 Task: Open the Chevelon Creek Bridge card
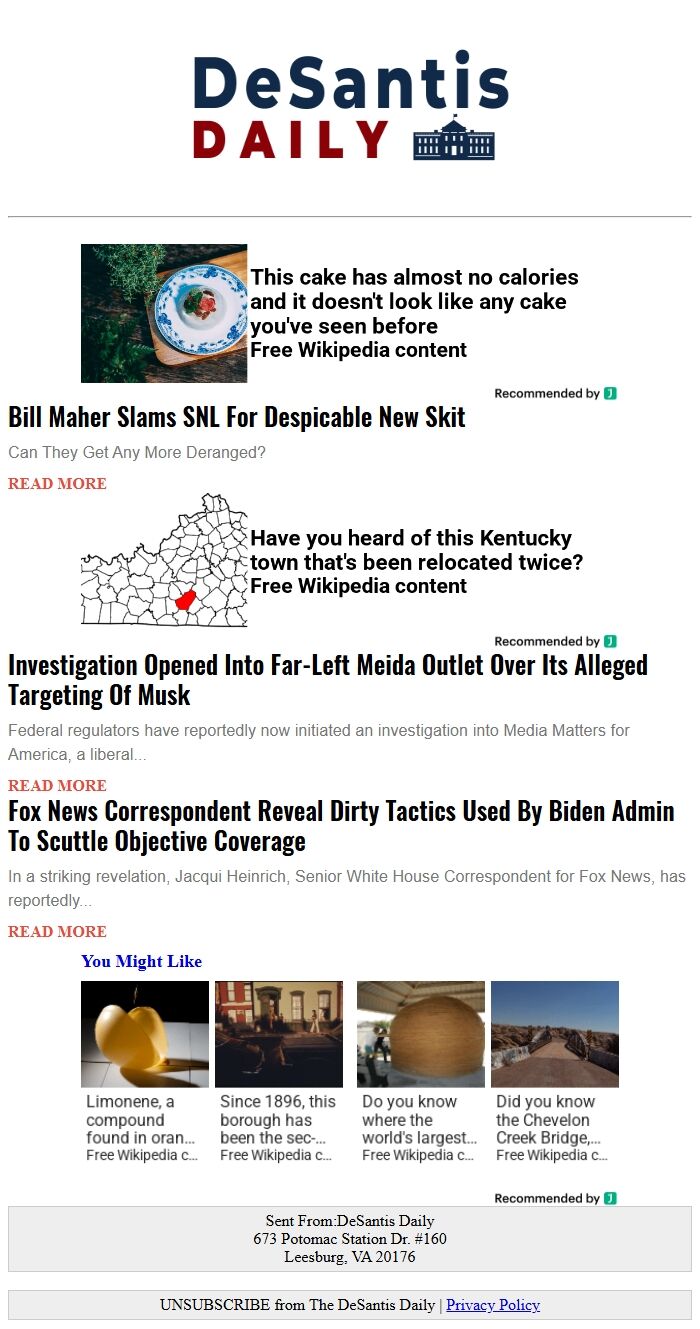point(555,1072)
